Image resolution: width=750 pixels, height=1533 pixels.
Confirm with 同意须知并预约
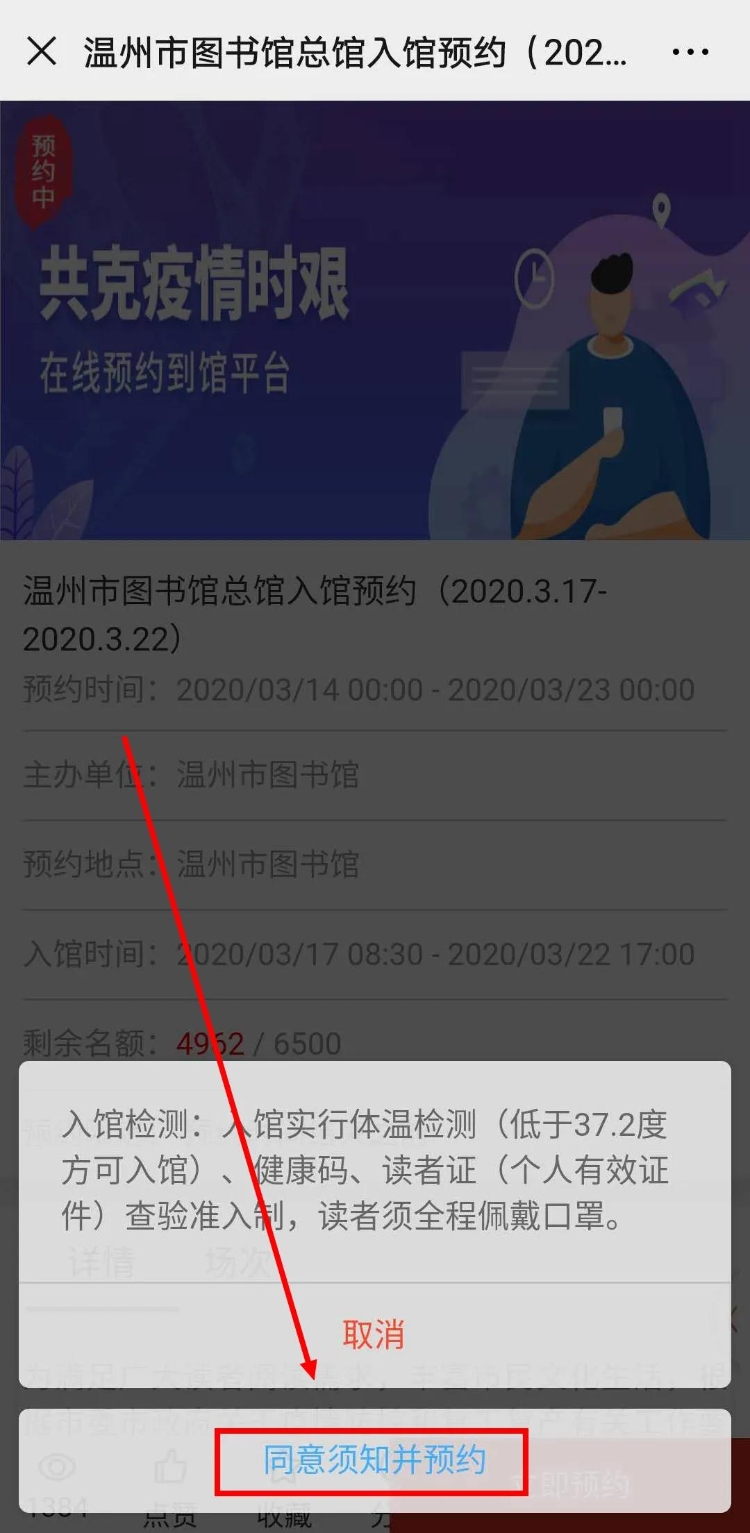pos(374,1461)
